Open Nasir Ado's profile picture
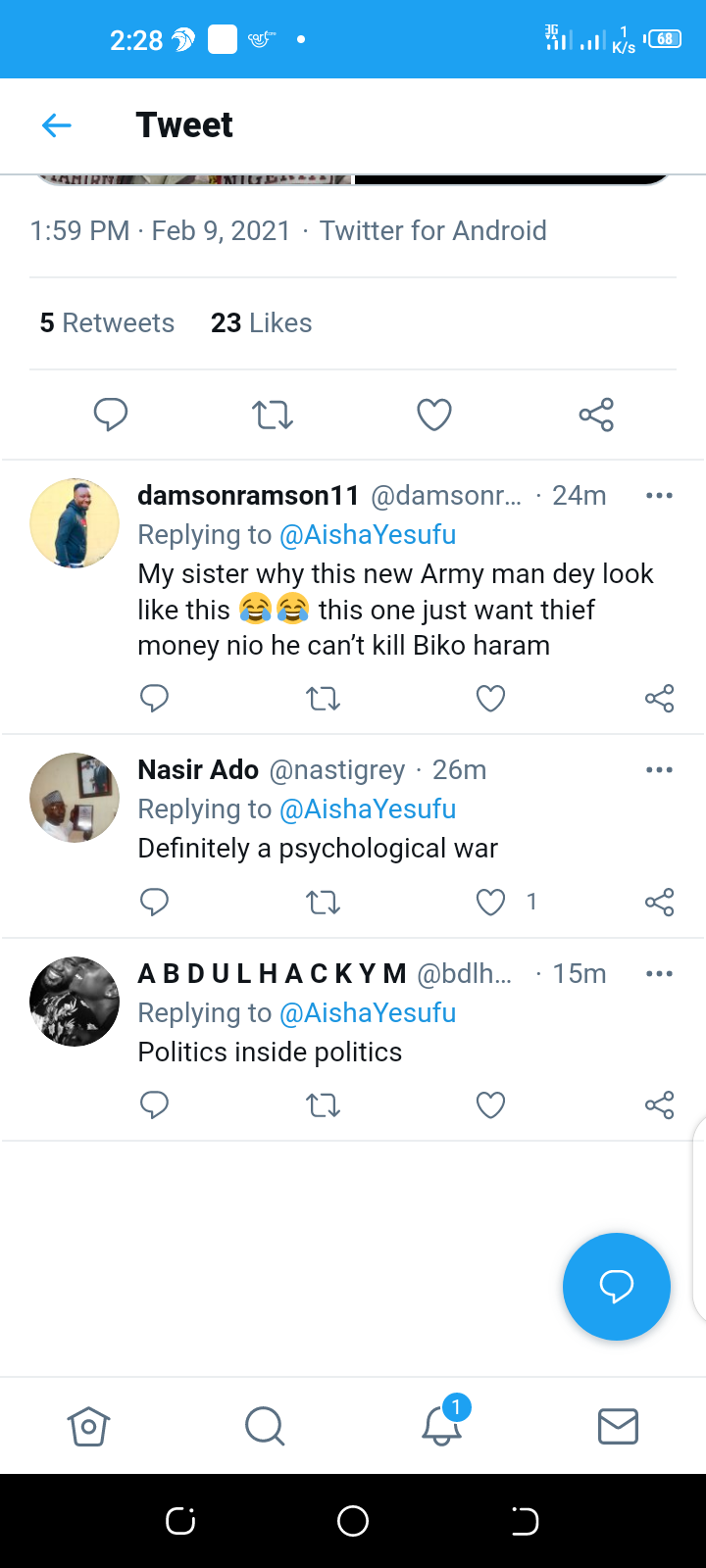The width and height of the screenshot is (706, 1568). [75, 798]
